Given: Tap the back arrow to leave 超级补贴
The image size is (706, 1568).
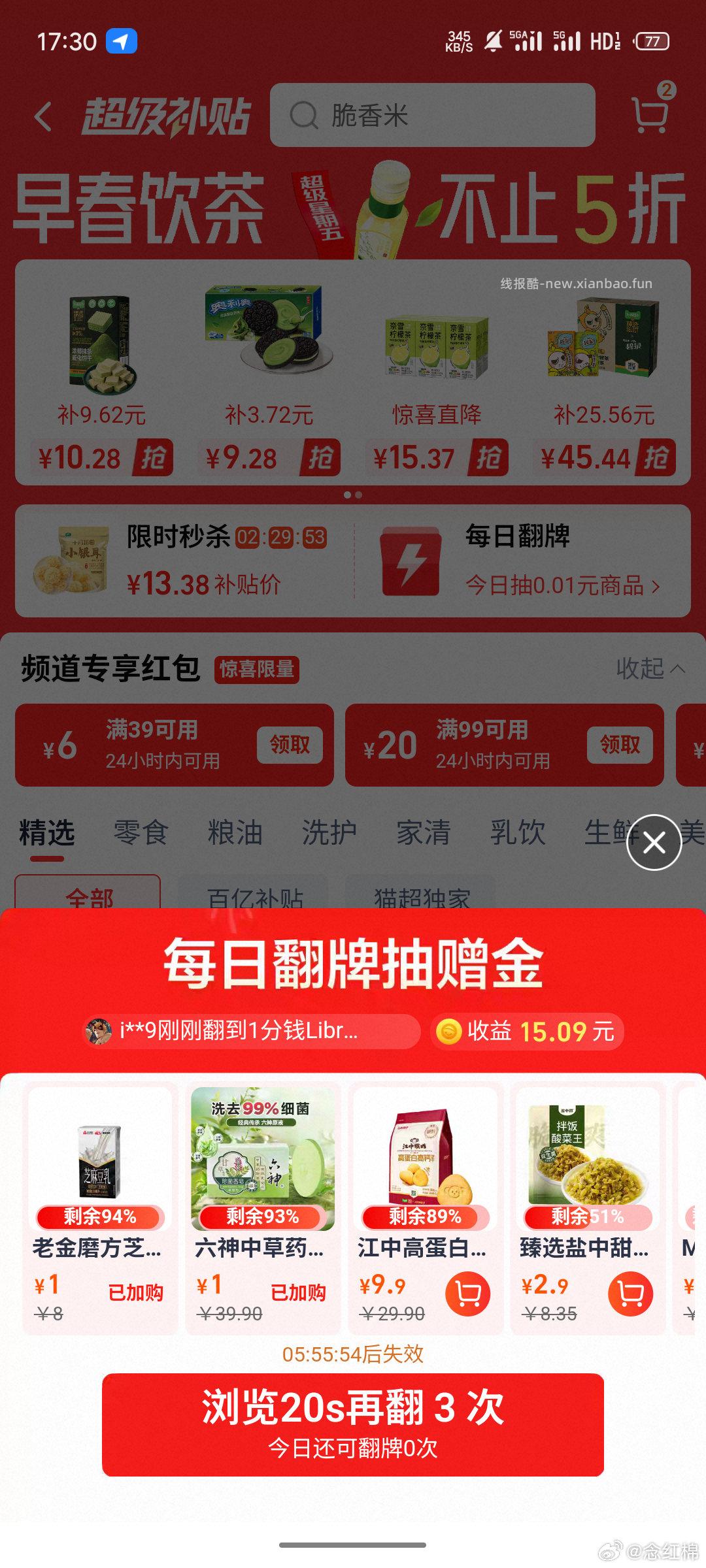Looking at the screenshot, I should pyautogui.click(x=43, y=115).
